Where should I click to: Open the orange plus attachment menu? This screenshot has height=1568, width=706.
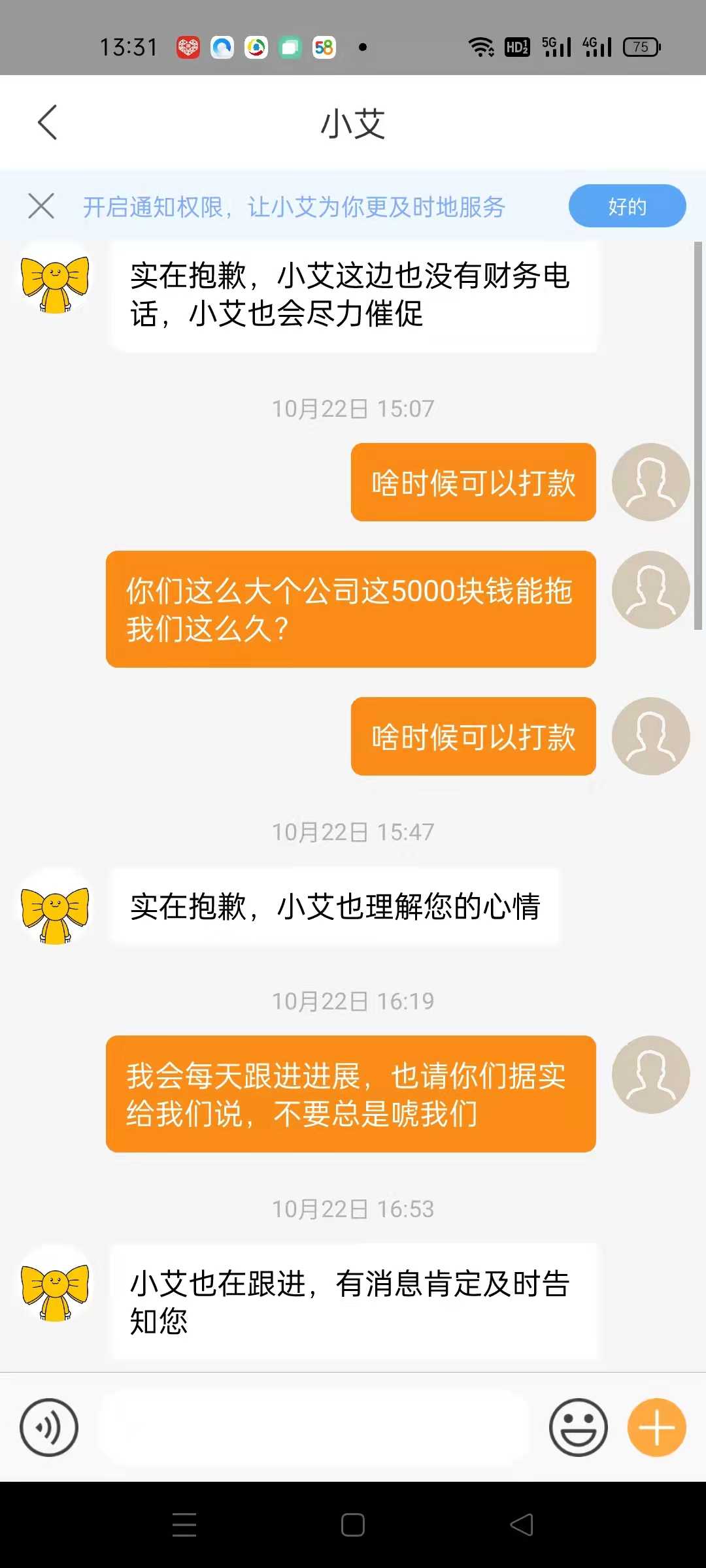[x=656, y=1427]
